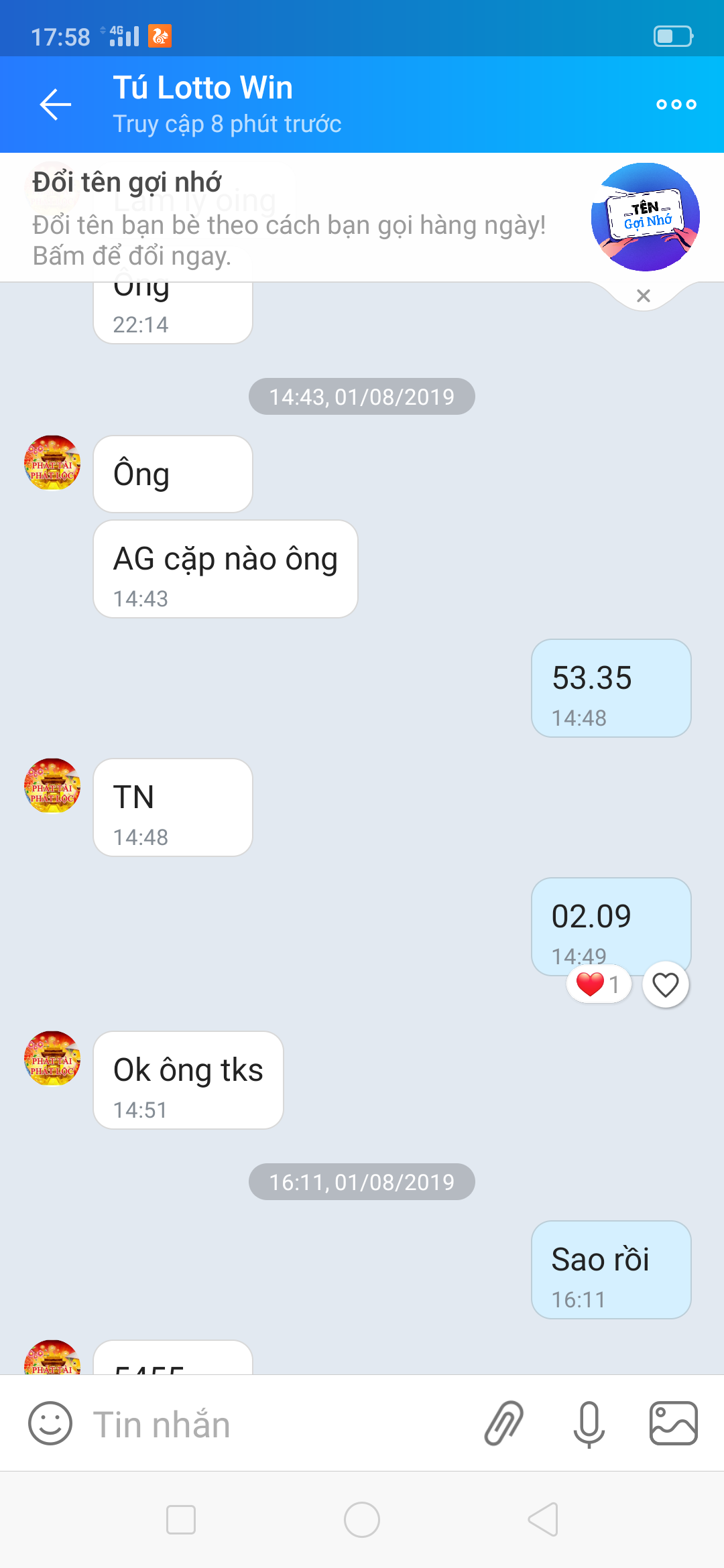Screen dimensions: 724x1568
Task: Record a voice message
Action: (589, 1423)
